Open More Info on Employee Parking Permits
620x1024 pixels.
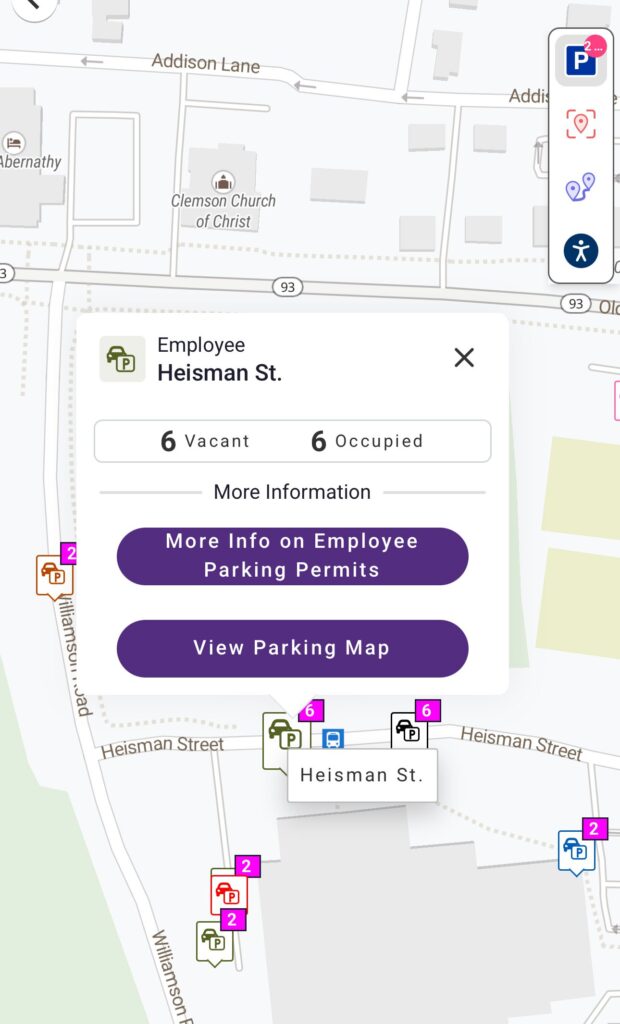pyautogui.click(x=292, y=556)
